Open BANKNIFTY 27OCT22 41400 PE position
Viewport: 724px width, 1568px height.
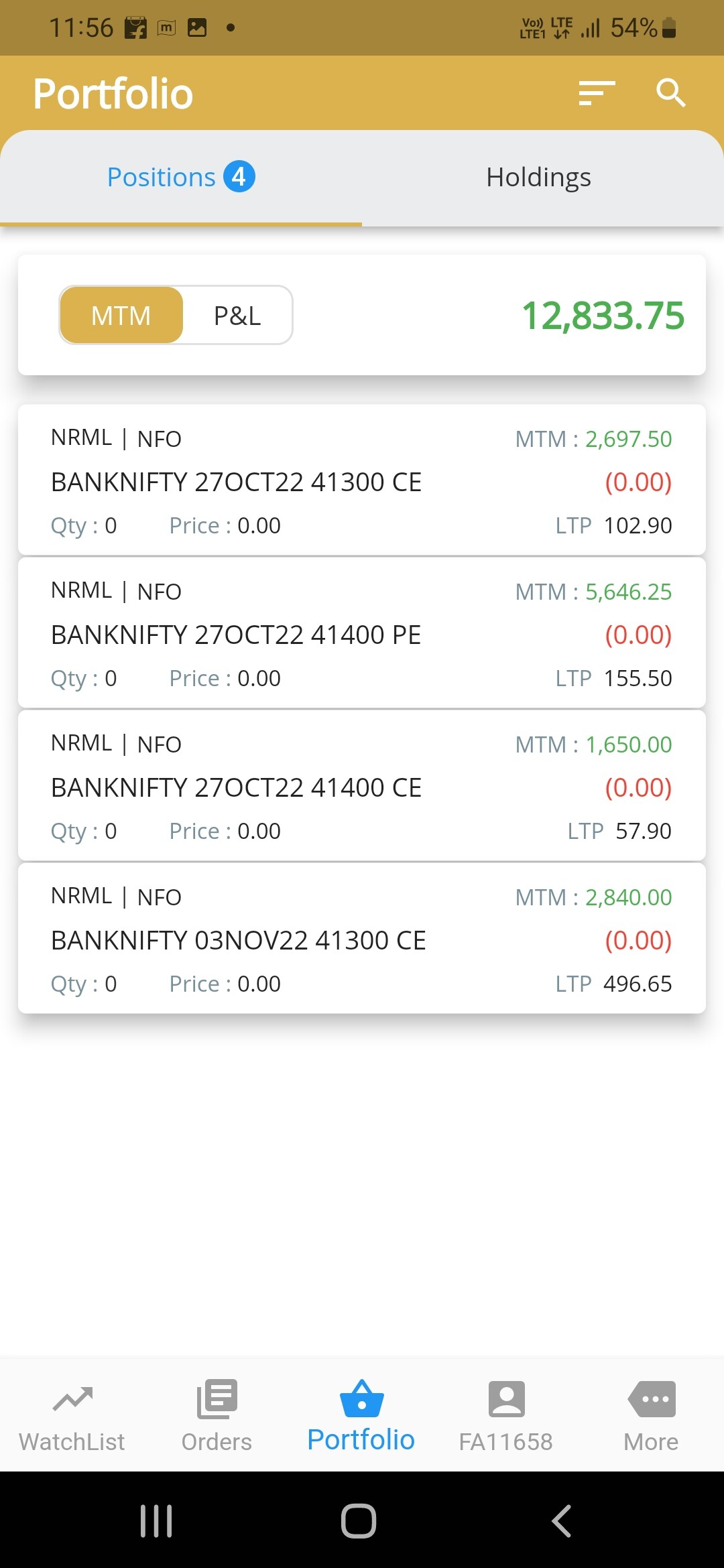[362, 633]
